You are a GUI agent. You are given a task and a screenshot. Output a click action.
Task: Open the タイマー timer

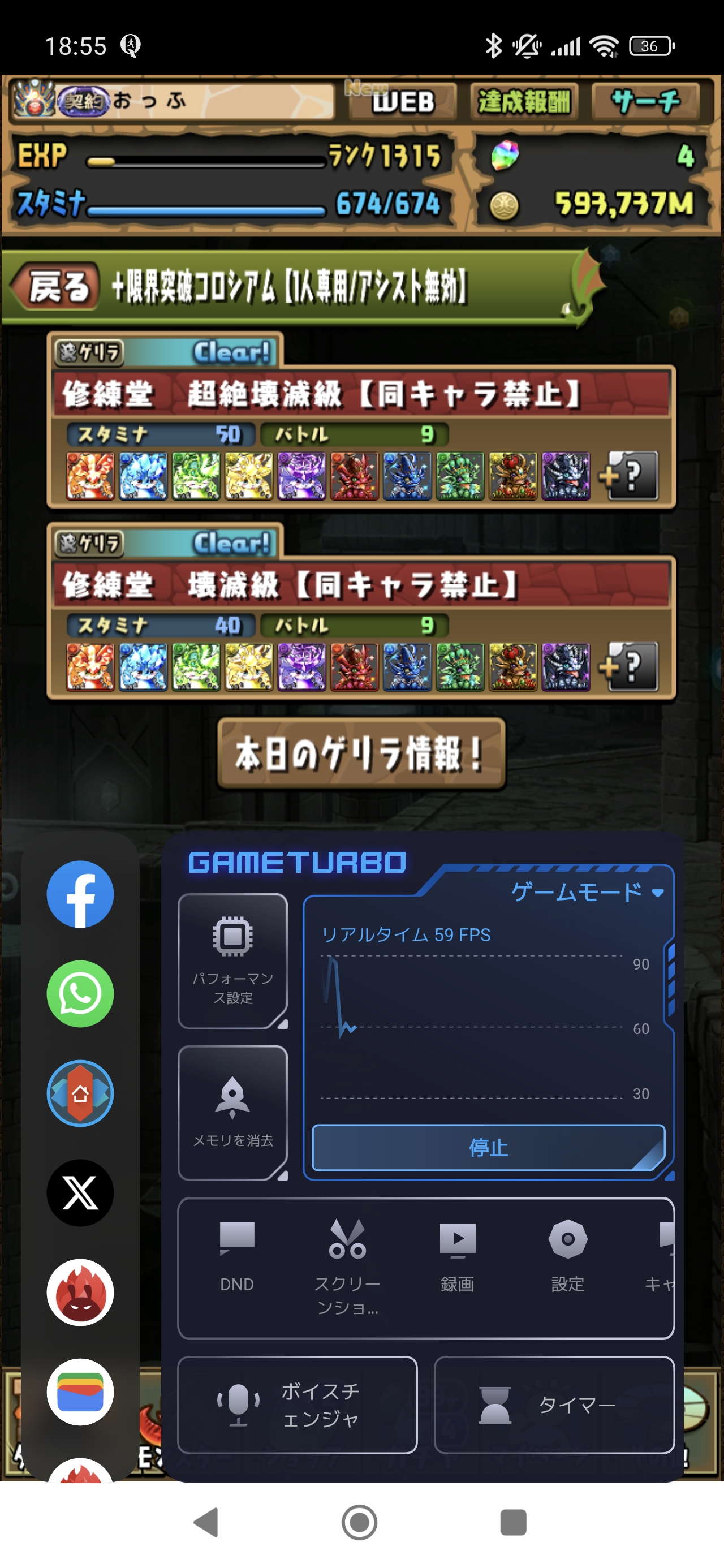pos(554,1405)
